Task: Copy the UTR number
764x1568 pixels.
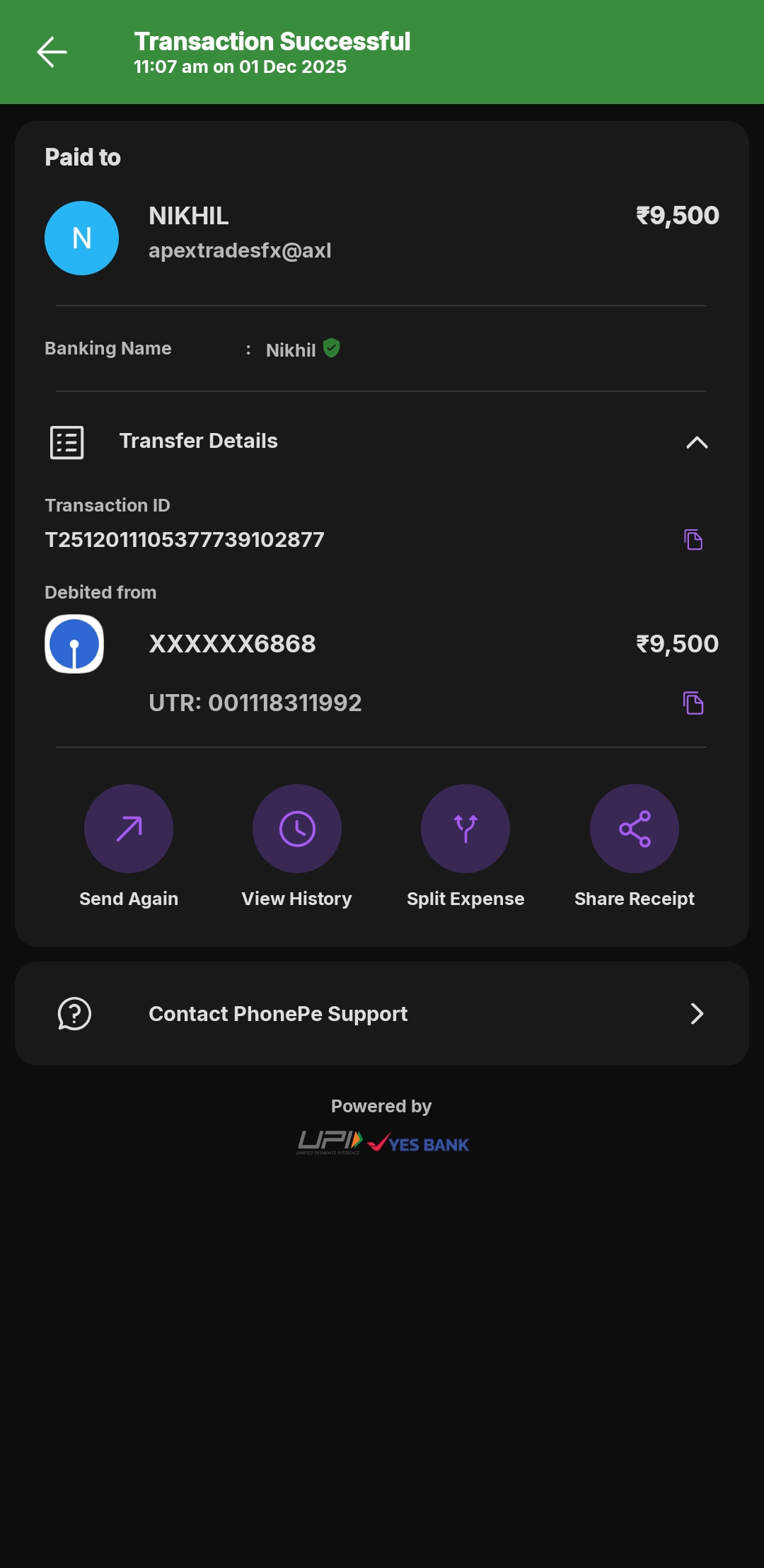Action: 693,703
